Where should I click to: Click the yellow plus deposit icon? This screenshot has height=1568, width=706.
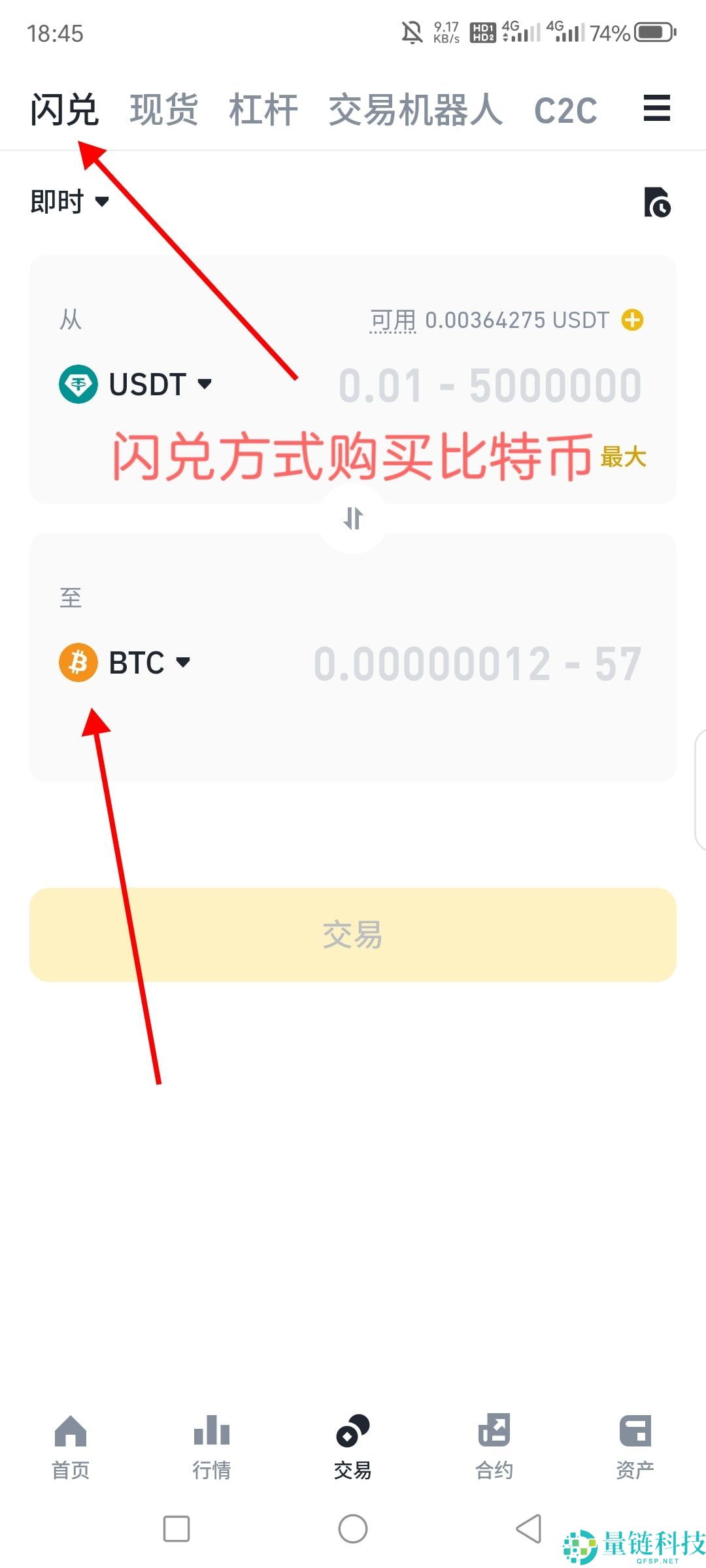[x=631, y=320]
